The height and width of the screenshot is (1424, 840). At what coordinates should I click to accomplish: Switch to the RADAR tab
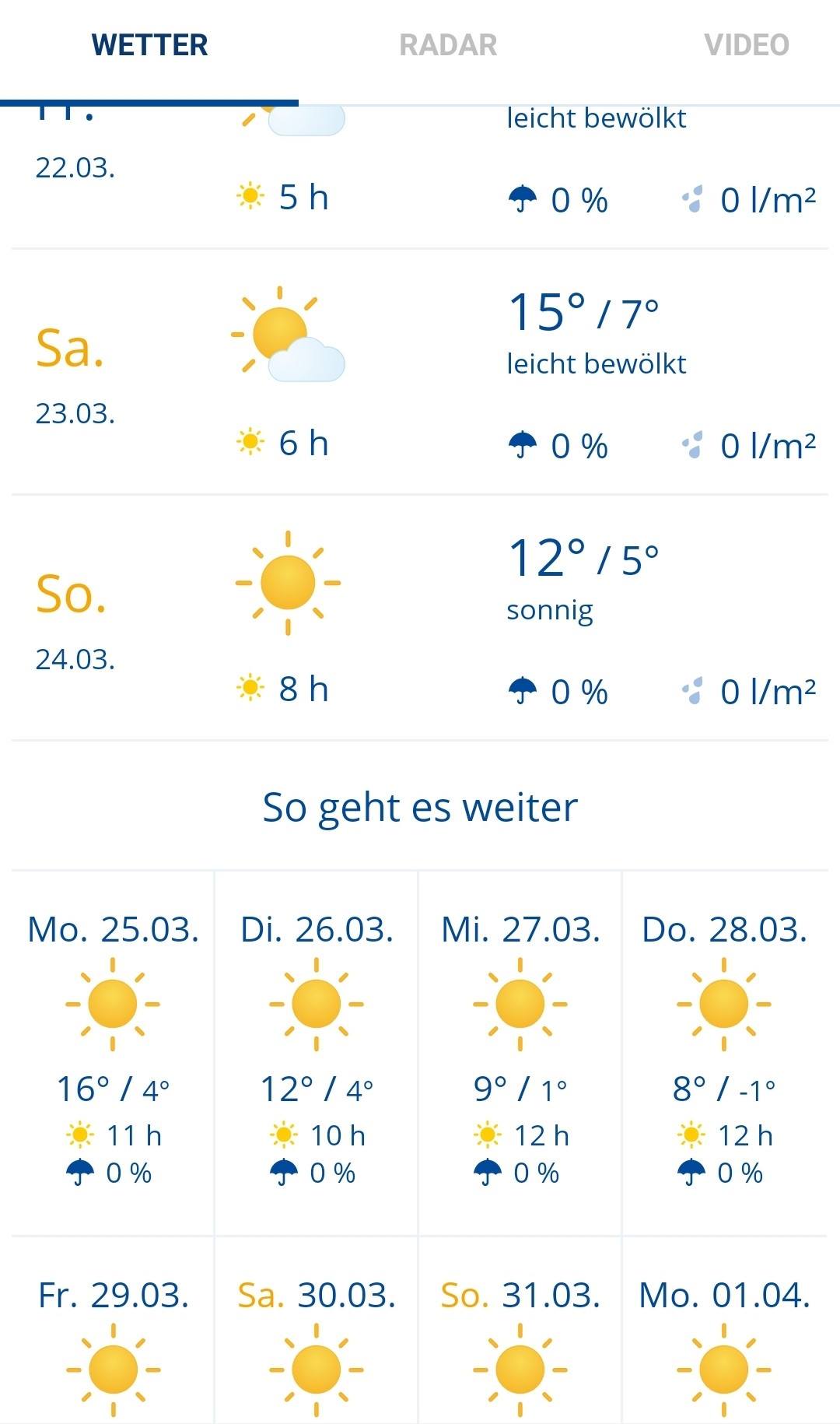pos(448,45)
